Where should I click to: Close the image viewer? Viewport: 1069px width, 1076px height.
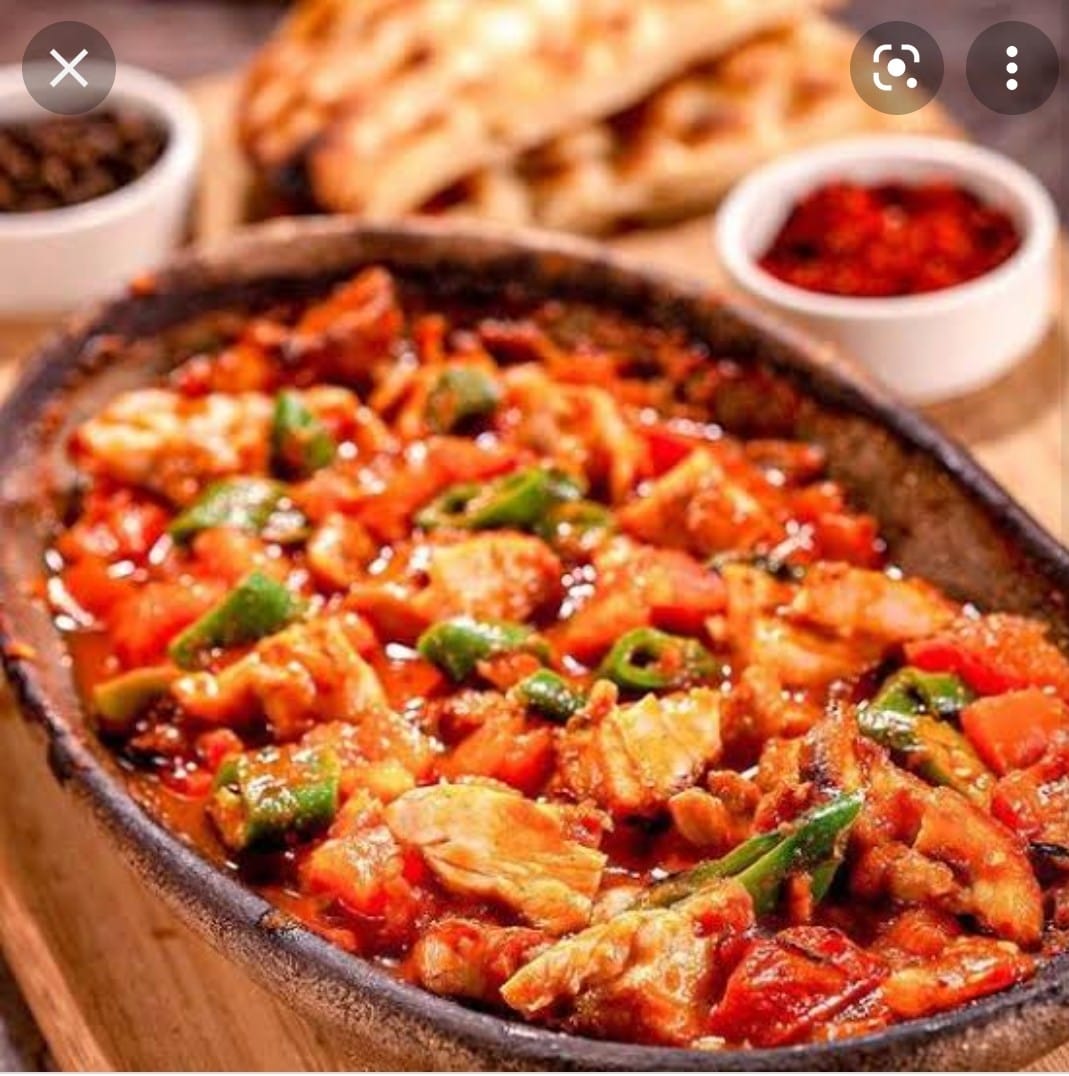68,68
